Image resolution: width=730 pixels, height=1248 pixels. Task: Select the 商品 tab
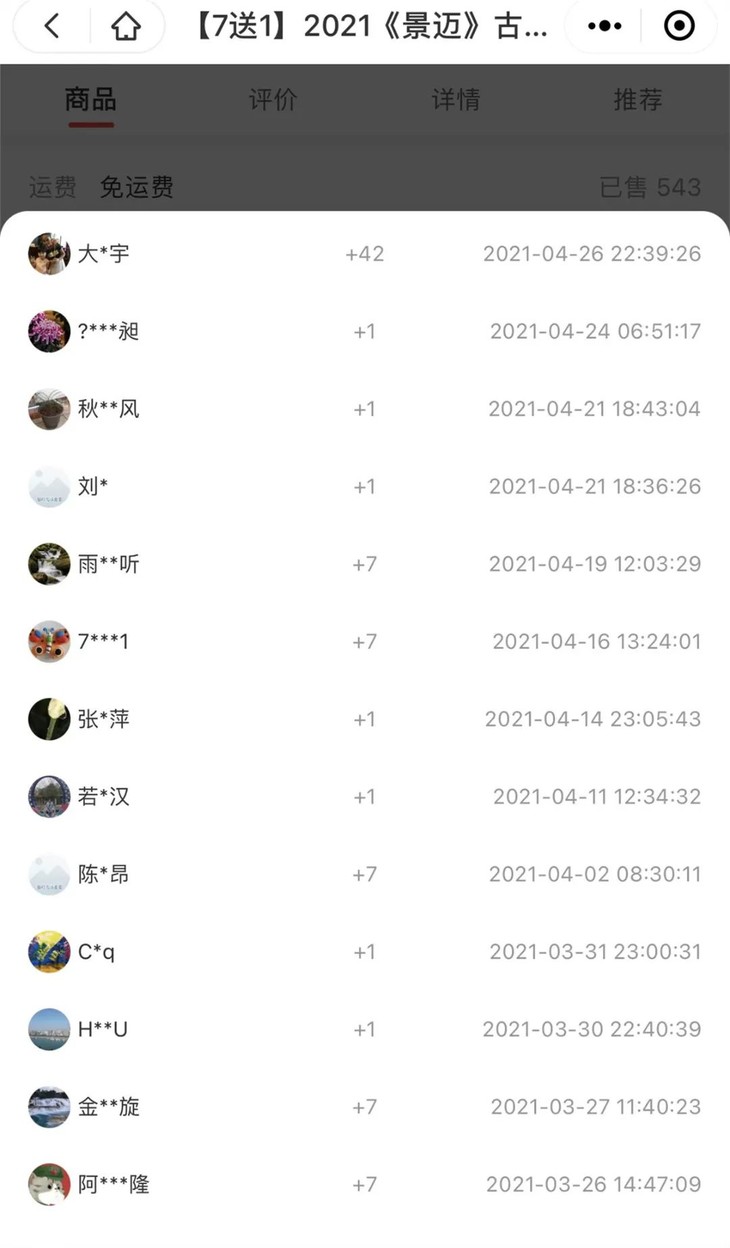89,99
